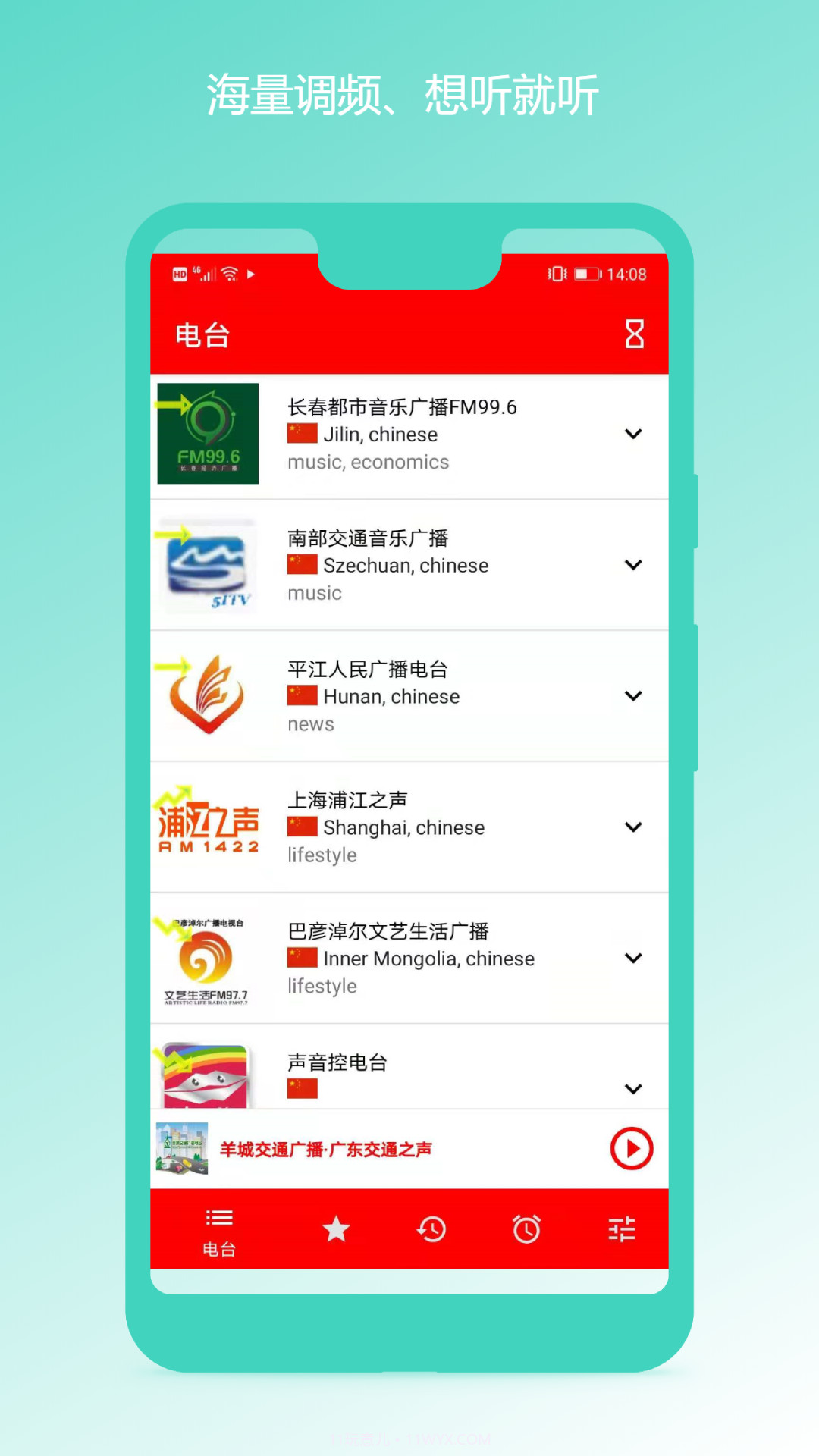
Task: Open the sleep timer hourglass icon
Action: (635, 334)
